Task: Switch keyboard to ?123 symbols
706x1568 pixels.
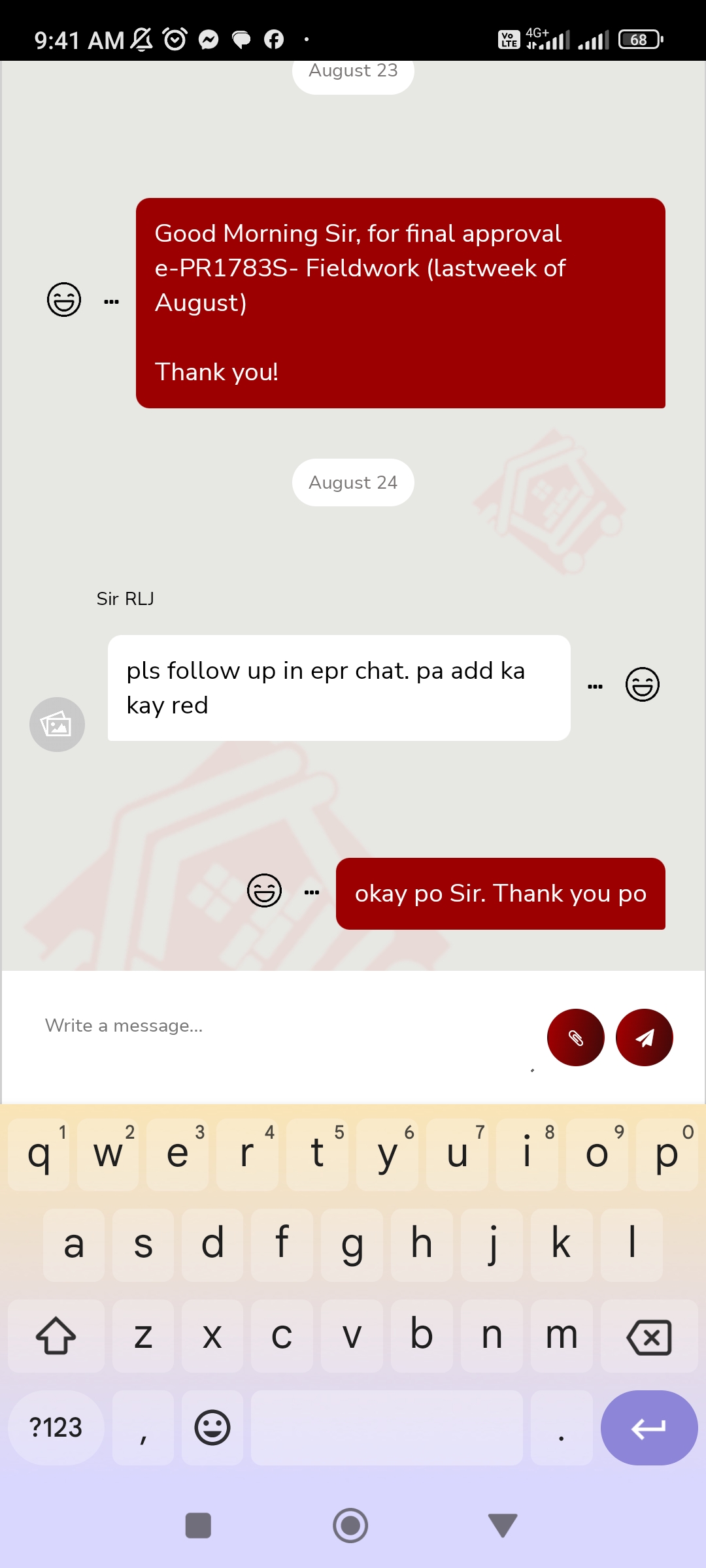Action: click(x=56, y=1428)
